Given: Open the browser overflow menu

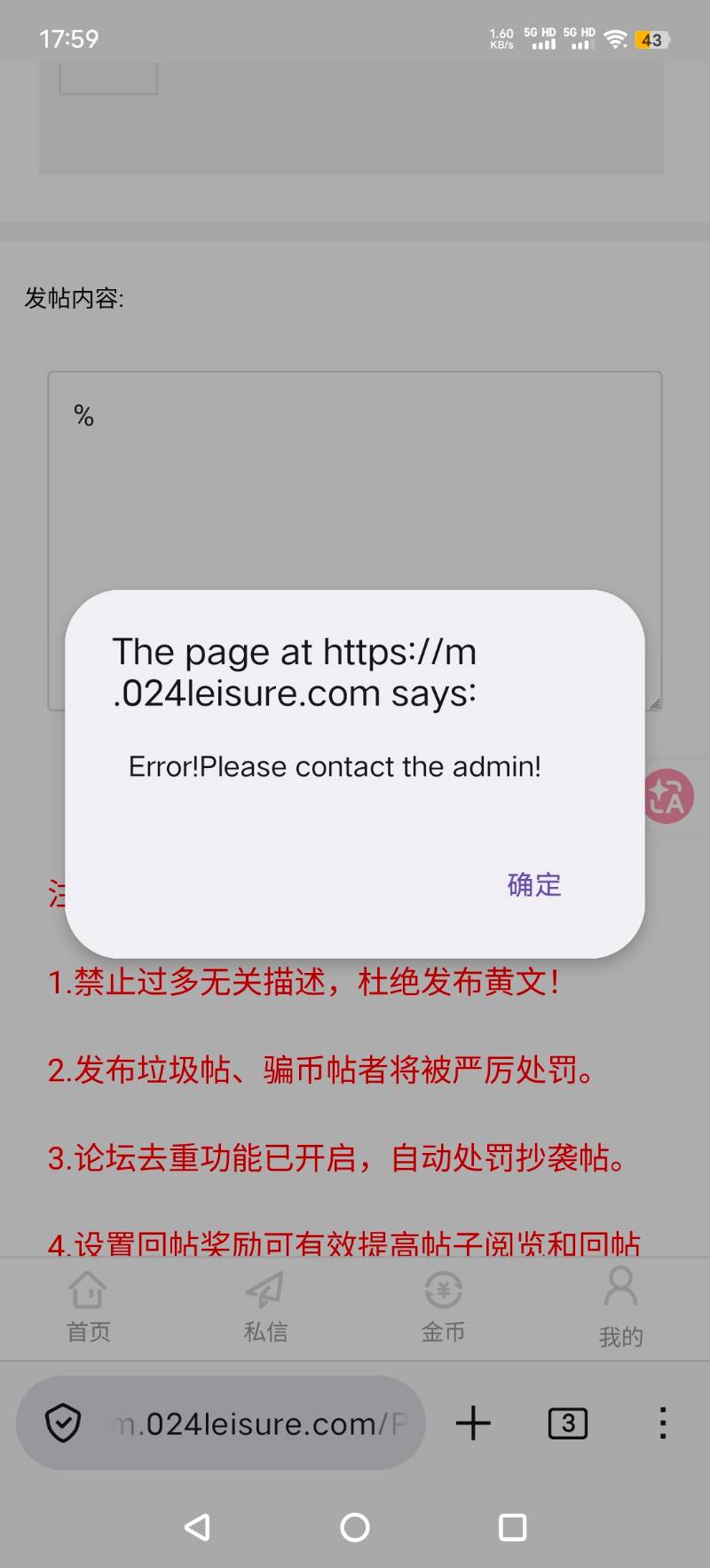Looking at the screenshot, I should pos(662,1423).
